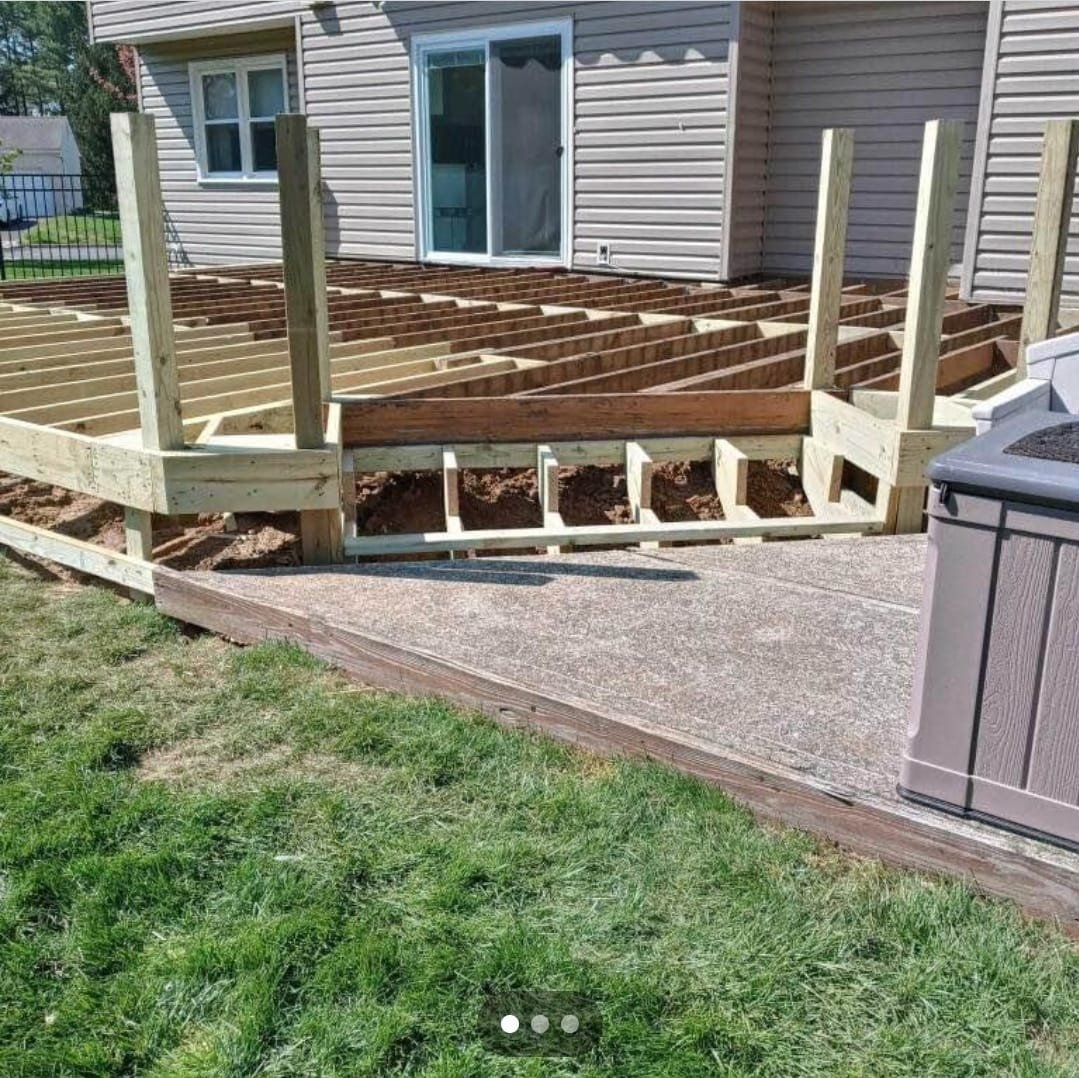Jump to the third carousel page dot

pos(569,1024)
